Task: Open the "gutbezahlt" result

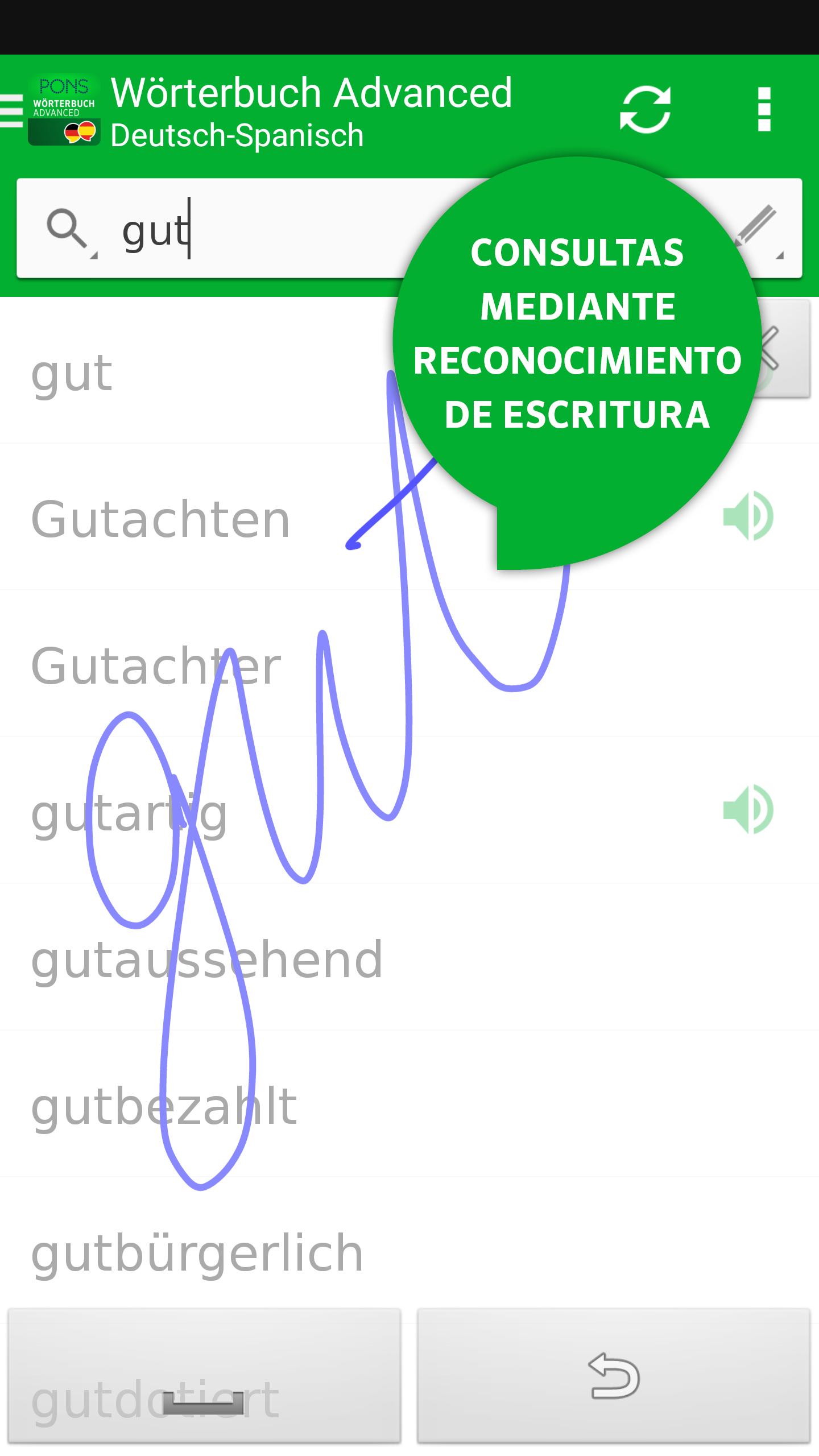Action: point(164,1106)
